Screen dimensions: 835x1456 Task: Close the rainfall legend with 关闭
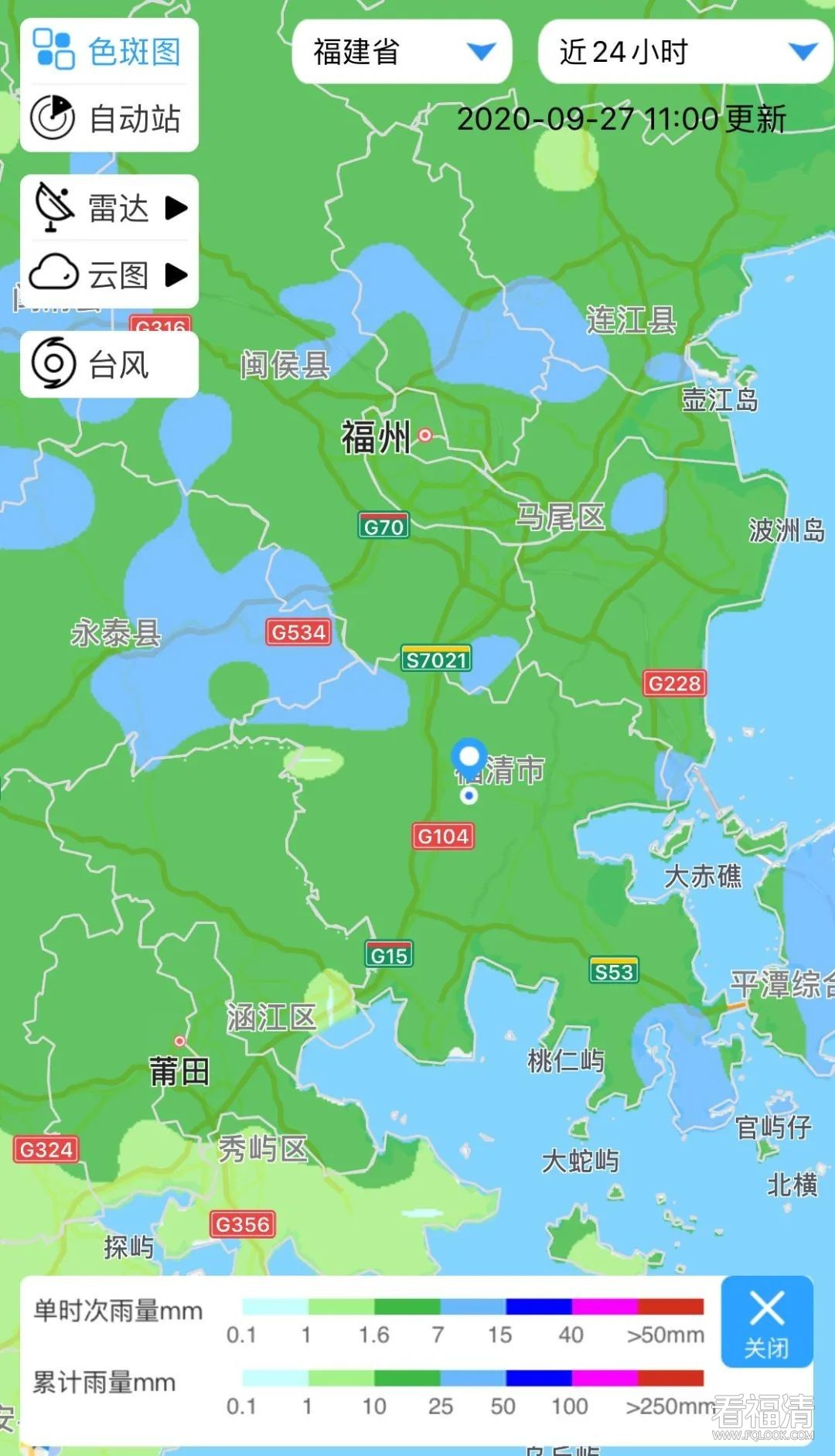[x=766, y=1322]
